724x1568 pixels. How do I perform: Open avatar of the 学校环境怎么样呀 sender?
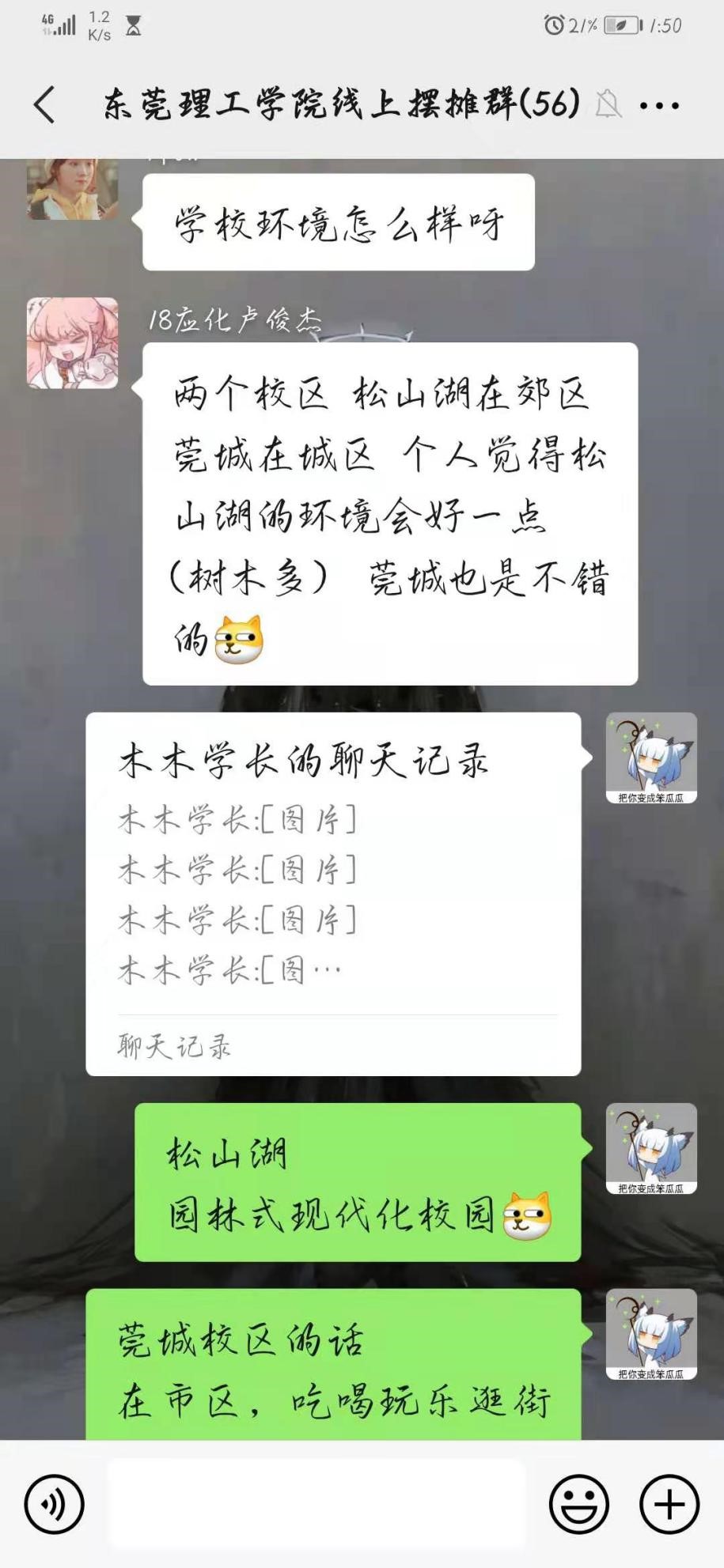(72, 190)
